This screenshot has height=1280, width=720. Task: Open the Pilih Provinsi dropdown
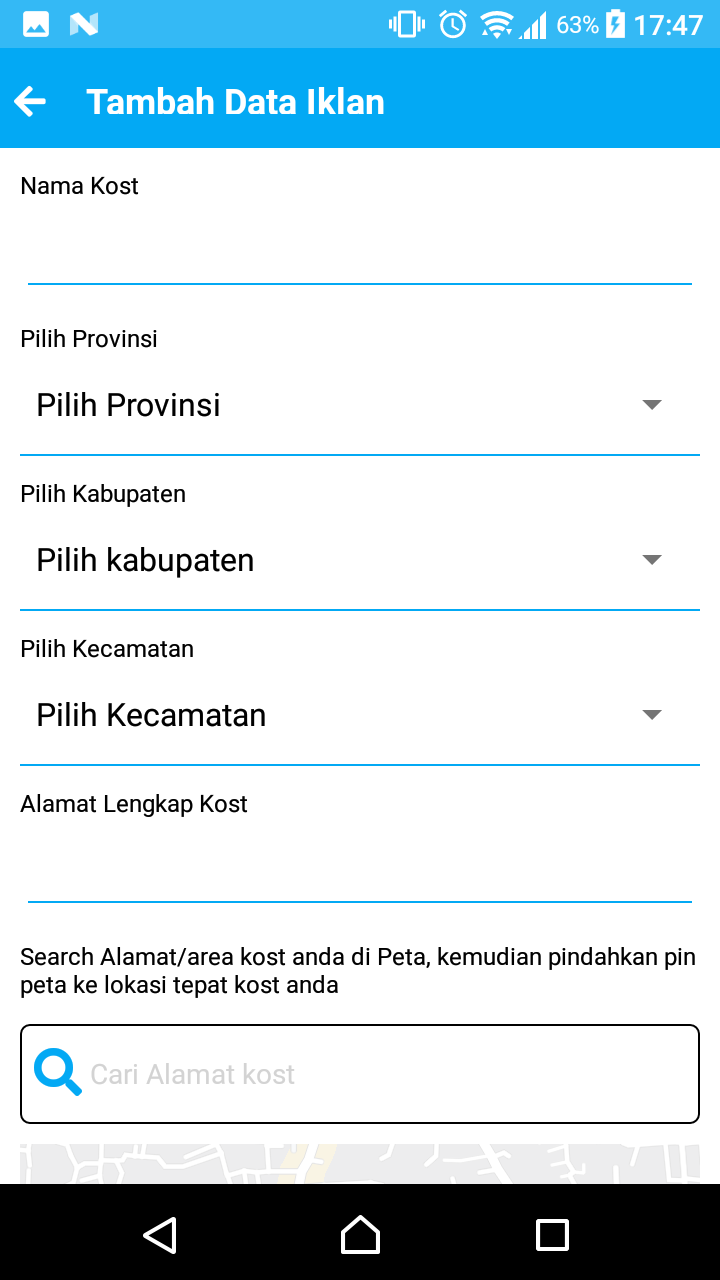tap(360, 405)
